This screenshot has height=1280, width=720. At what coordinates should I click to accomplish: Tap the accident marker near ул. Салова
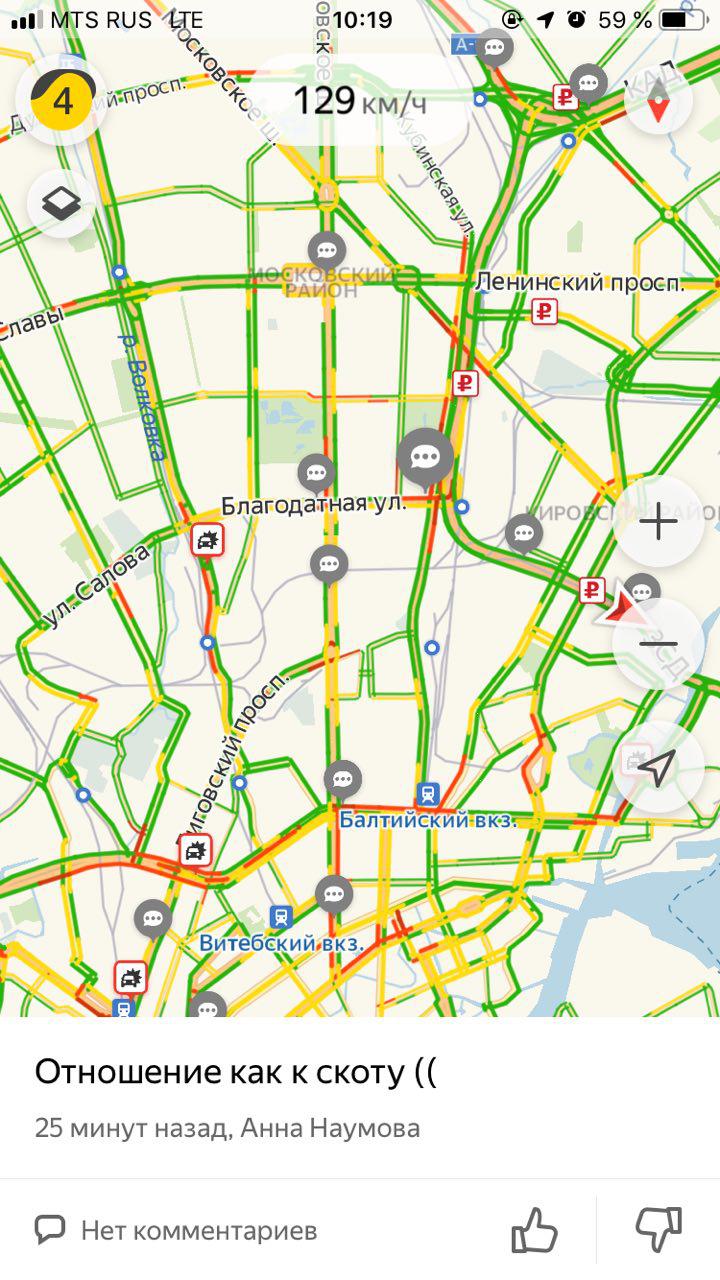(208, 541)
